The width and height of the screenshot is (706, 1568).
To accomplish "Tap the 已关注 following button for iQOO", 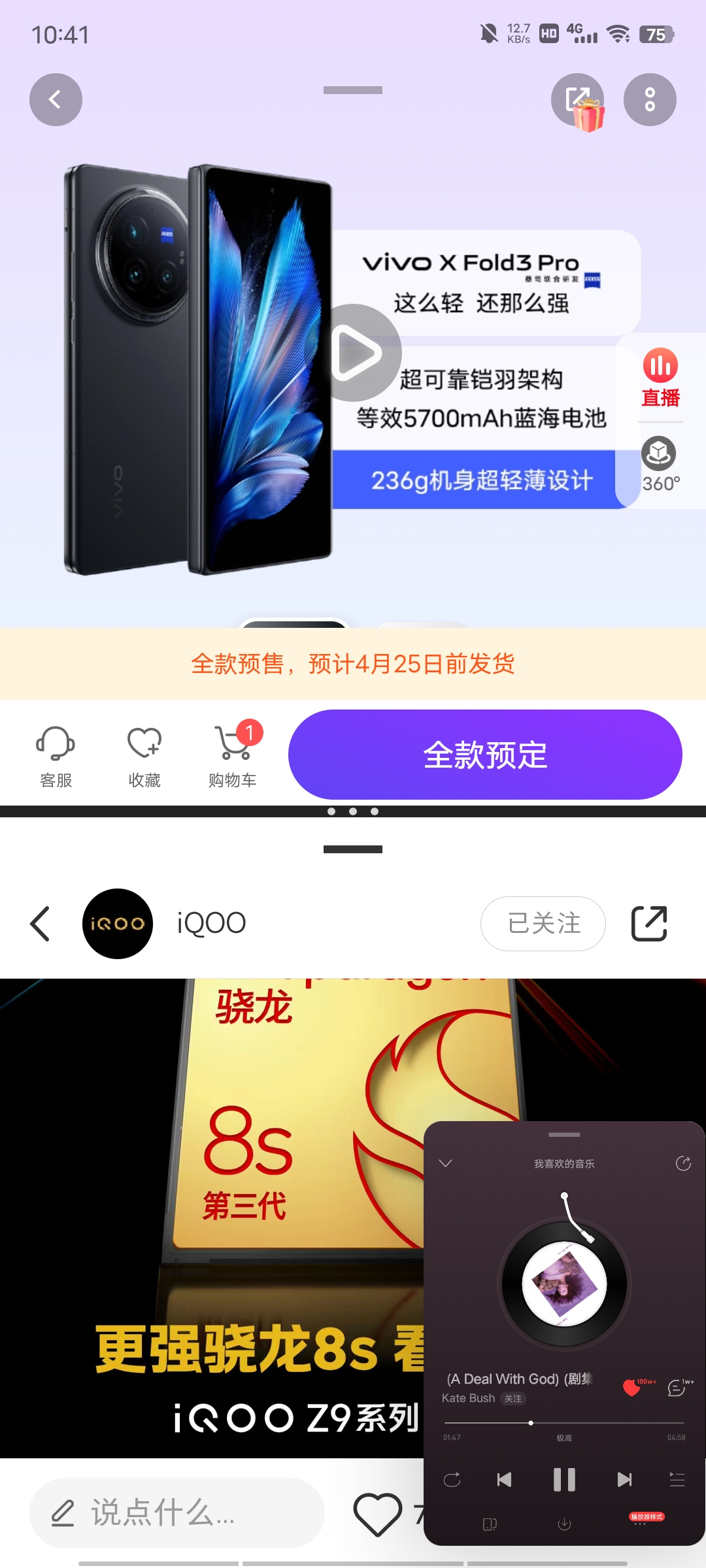I will (x=543, y=924).
